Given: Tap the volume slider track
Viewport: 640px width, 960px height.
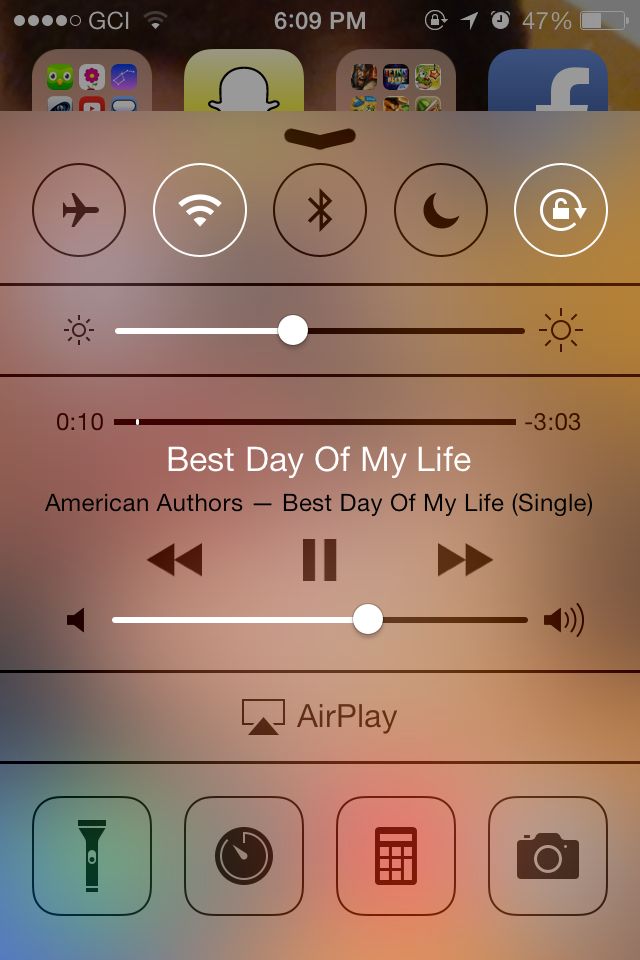Looking at the screenshot, I should 450,620.
